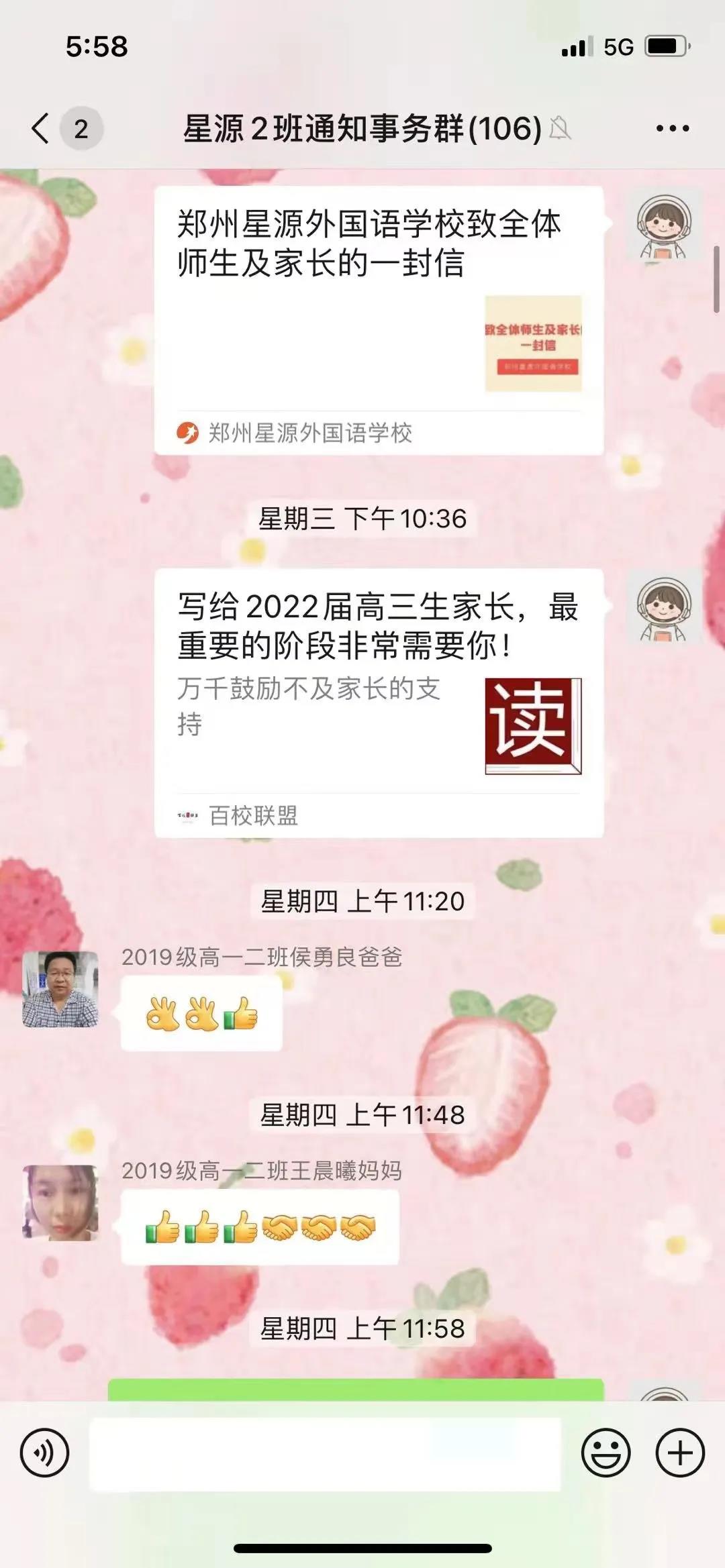725x1568 pixels.
Task: Open the letter from 郑州星源外国语学校
Action: [379, 319]
